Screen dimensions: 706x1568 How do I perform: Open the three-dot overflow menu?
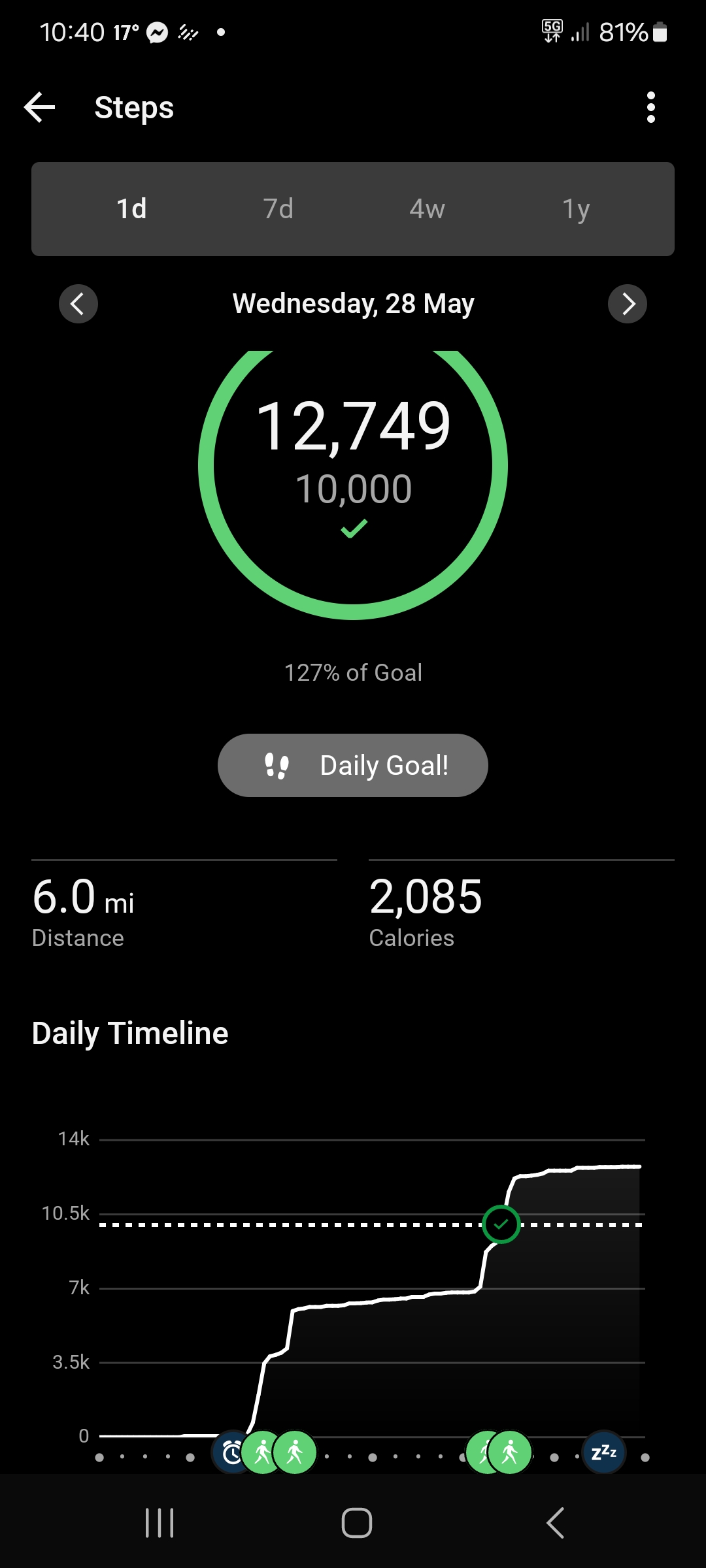click(650, 107)
